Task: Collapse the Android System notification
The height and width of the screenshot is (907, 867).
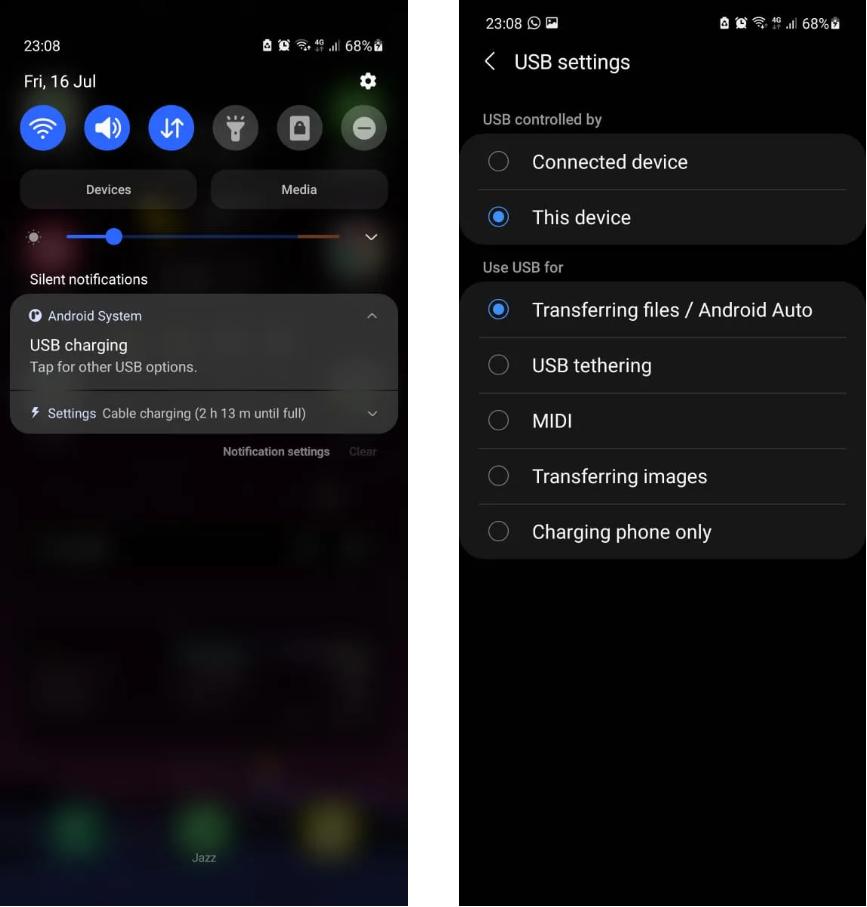Action: 372,316
